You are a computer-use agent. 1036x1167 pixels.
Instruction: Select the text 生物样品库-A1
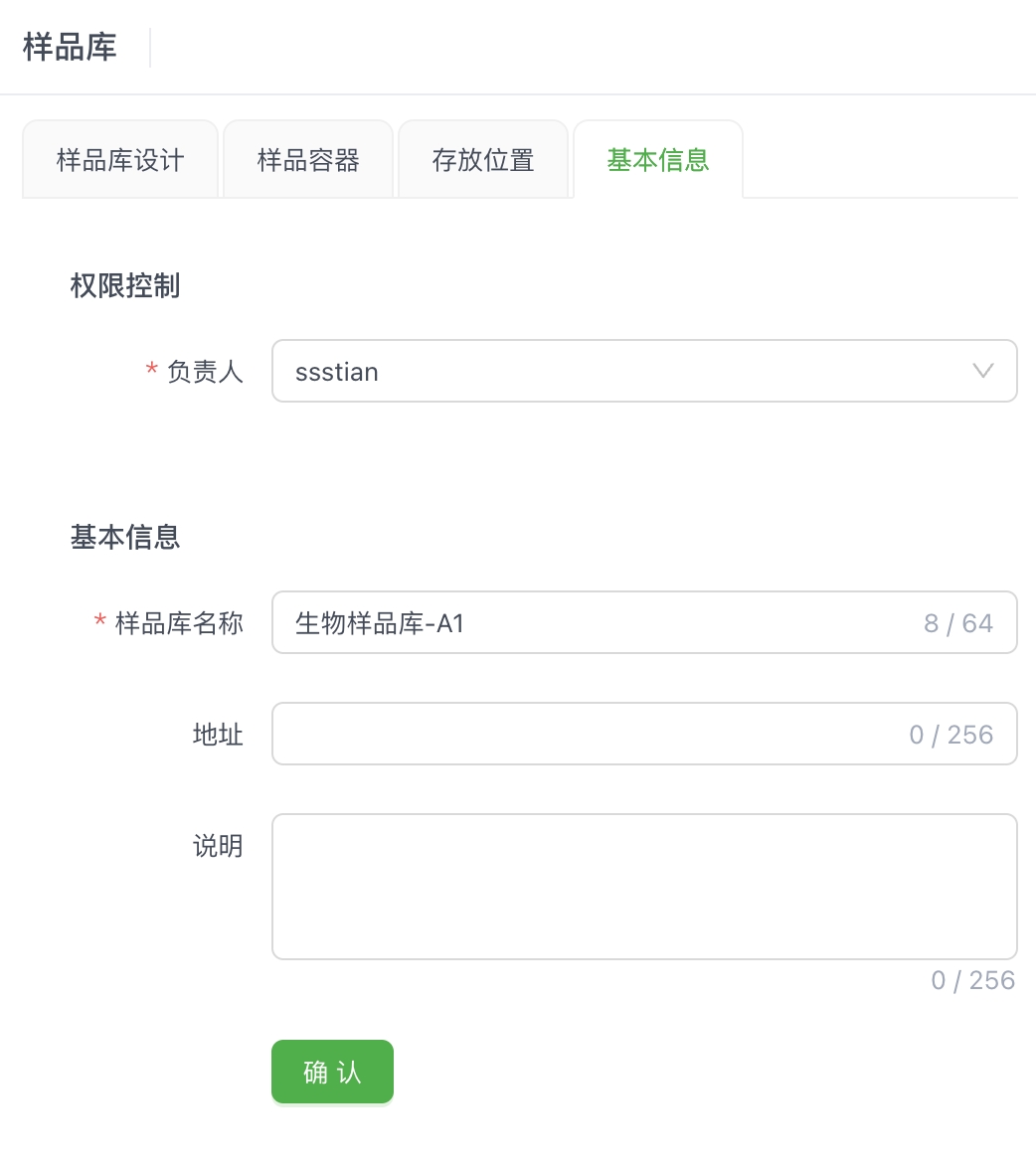377,621
